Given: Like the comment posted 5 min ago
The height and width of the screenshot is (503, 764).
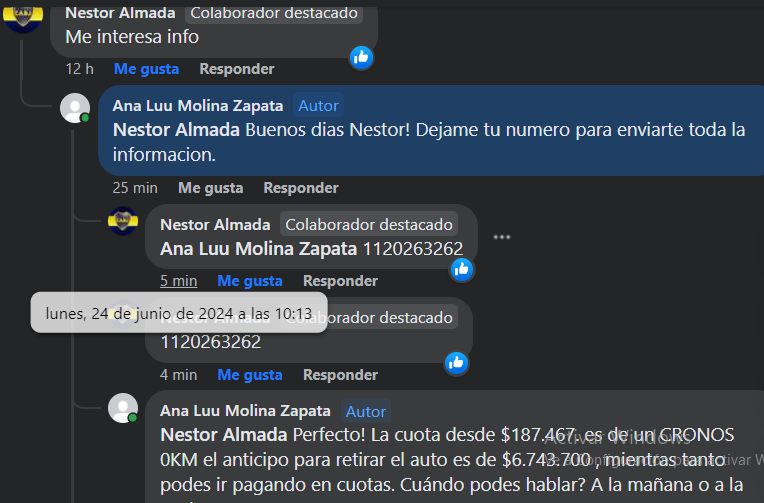Looking at the screenshot, I should (249, 281).
